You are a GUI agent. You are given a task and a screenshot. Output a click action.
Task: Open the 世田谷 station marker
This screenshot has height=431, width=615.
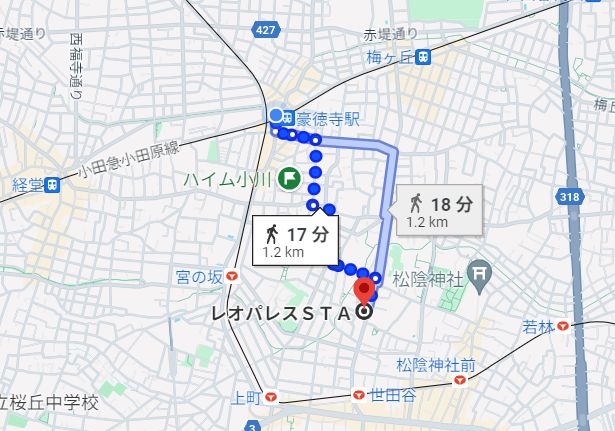[359, 396]
